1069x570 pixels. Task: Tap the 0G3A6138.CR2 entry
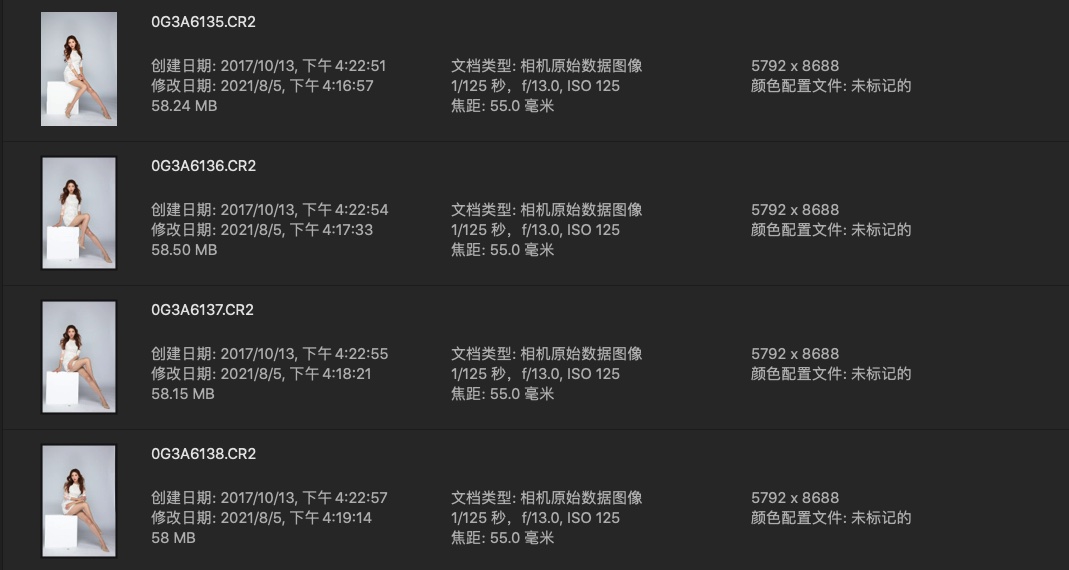pos(203,454)
